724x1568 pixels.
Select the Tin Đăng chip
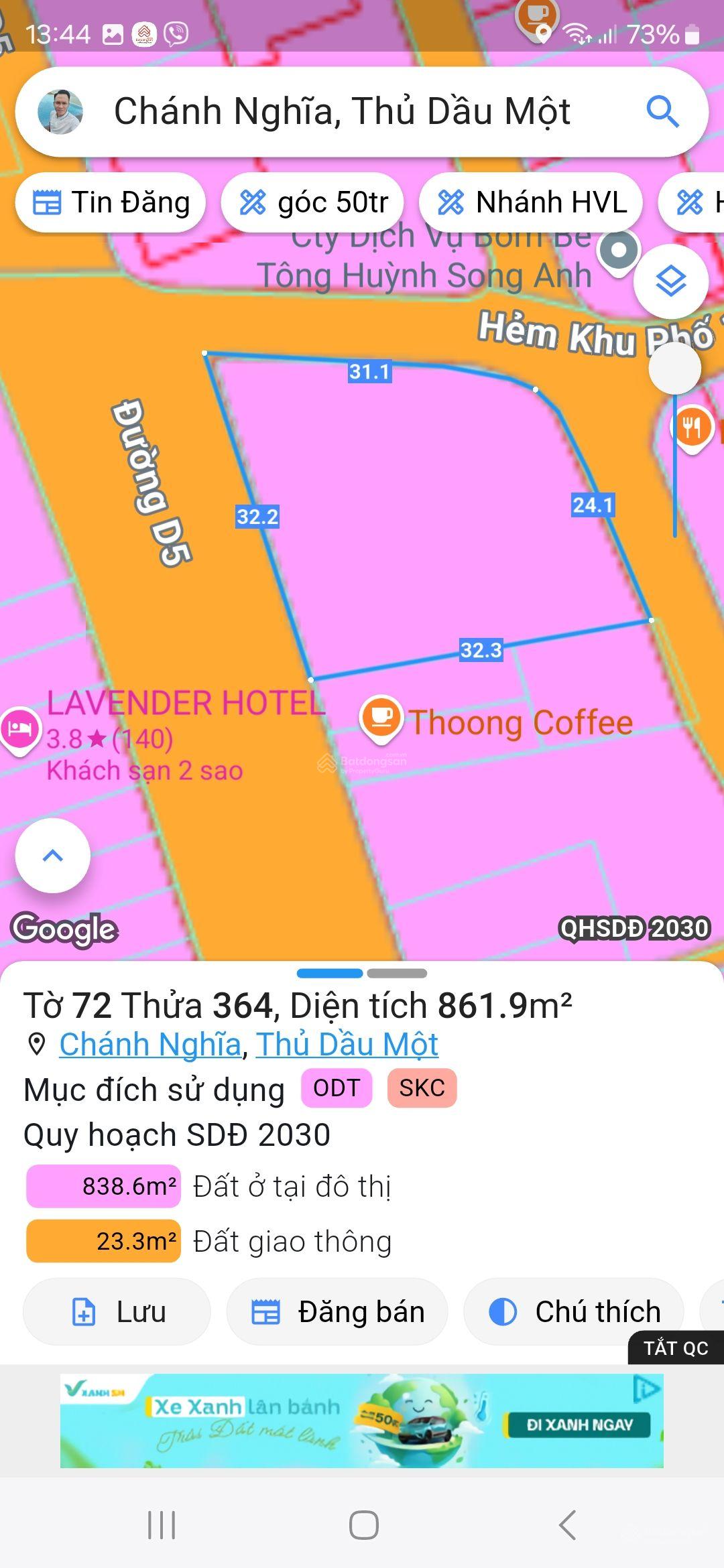tap(111, 202)
